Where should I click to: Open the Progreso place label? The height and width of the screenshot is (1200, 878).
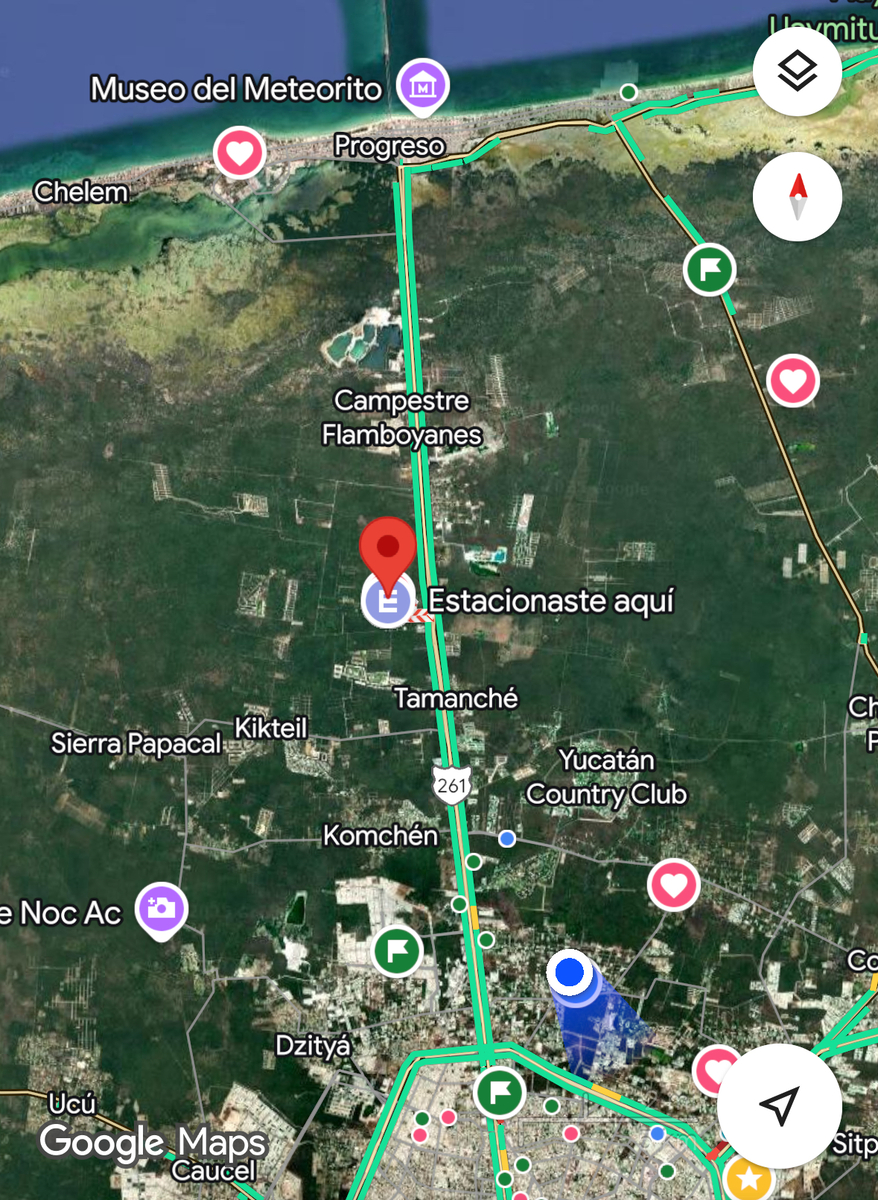[x=389, y=146]
